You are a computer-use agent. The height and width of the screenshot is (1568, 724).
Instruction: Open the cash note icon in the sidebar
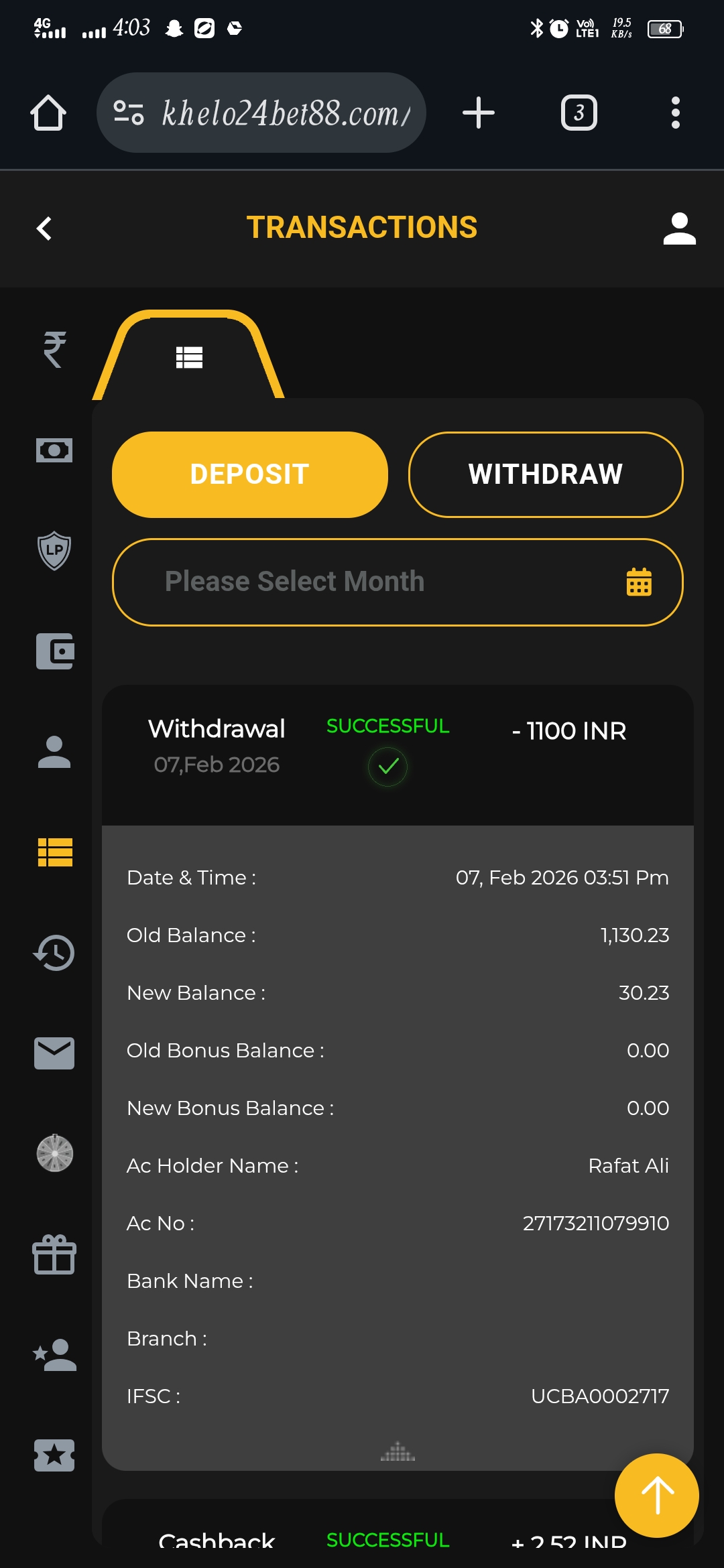point(54,450)
